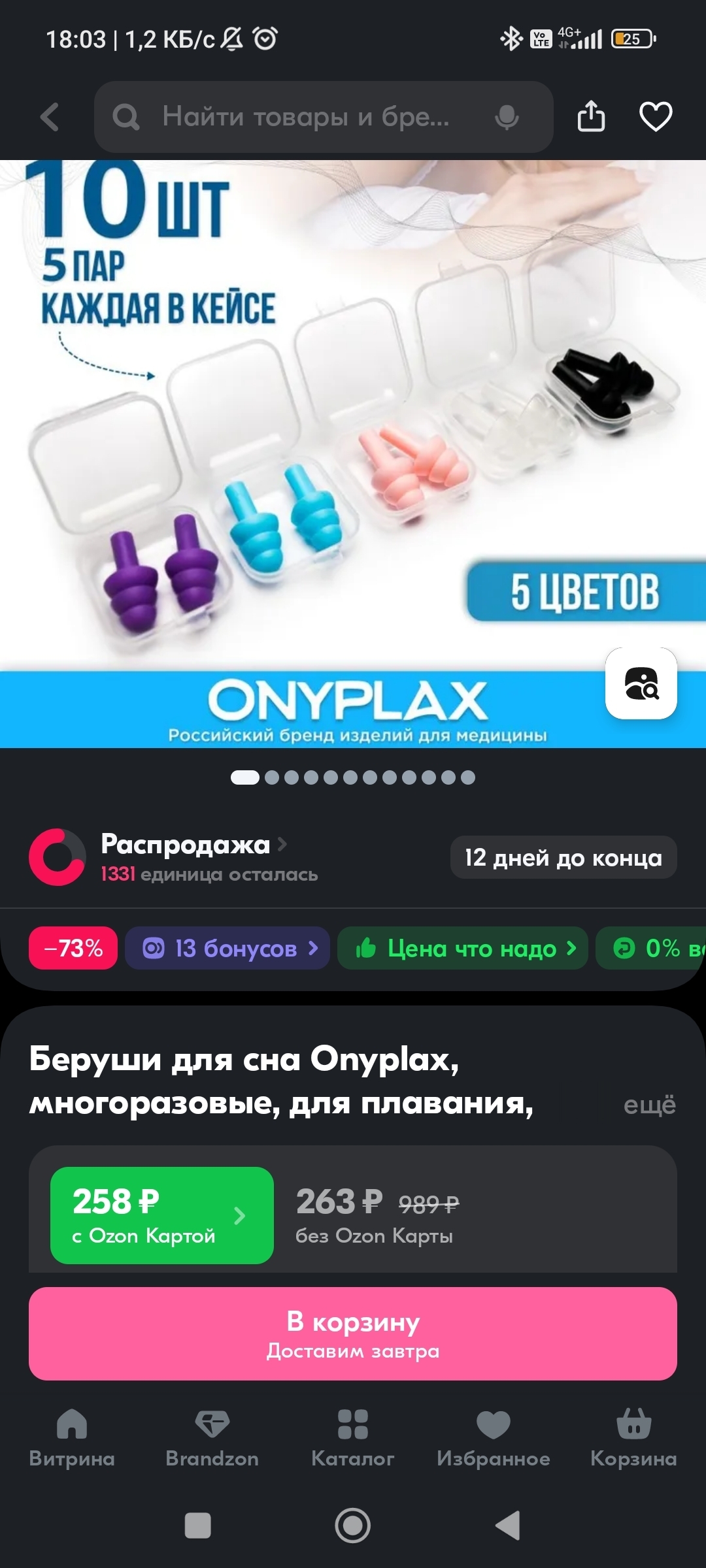The height and width of the screenshot is (1568, 706).
Task: Open the Распродажа sale details
Action: (185, 845)
